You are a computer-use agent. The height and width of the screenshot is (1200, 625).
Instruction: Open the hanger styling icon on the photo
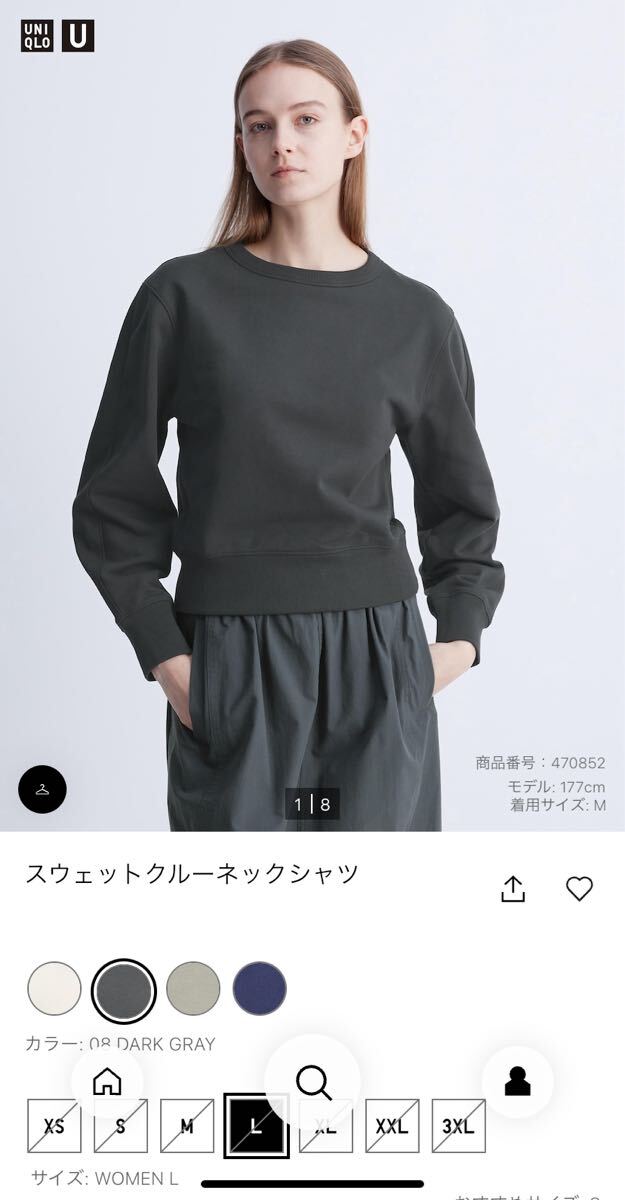(x=42, y=789)
